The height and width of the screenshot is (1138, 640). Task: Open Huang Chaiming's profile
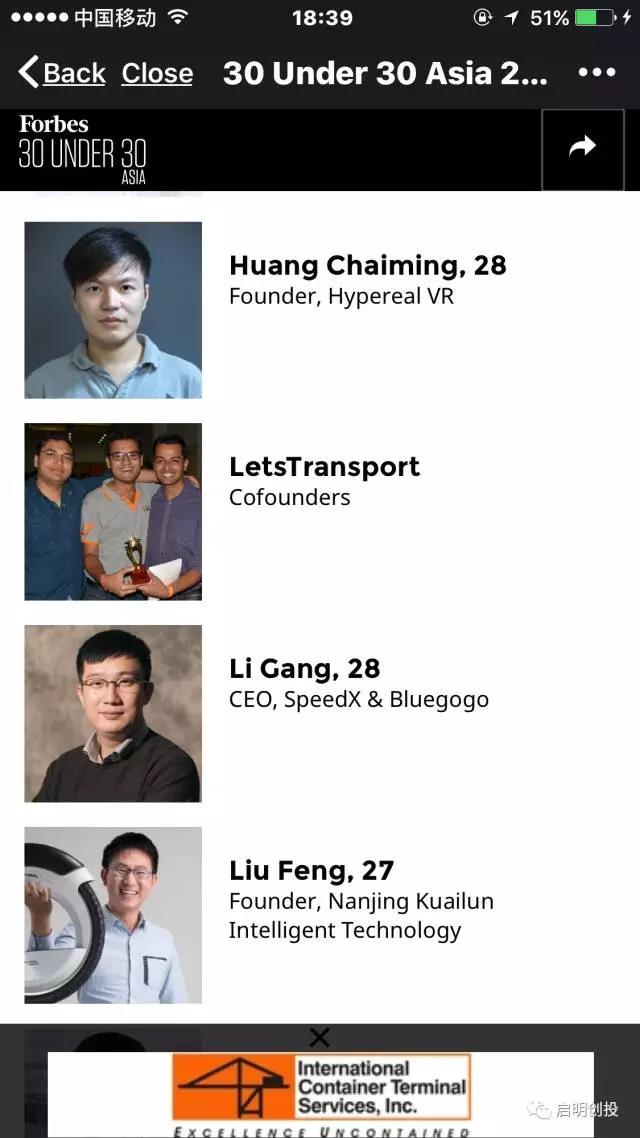(x=367, y=266)
